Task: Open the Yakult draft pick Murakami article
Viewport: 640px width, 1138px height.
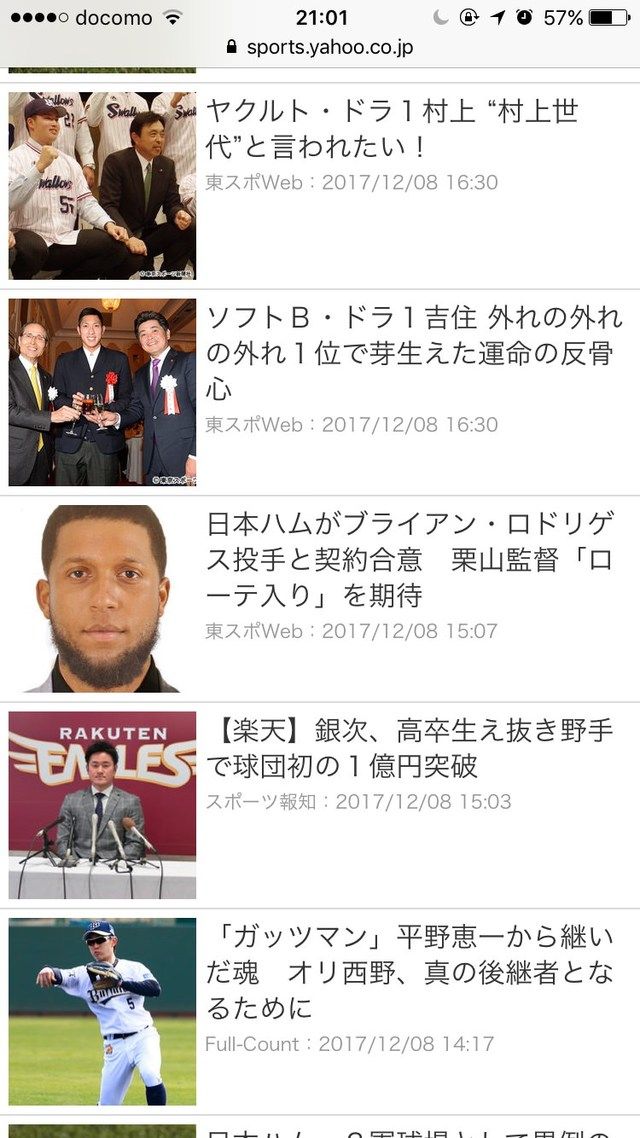Action: pyautogui.click(x=392, y=128)
